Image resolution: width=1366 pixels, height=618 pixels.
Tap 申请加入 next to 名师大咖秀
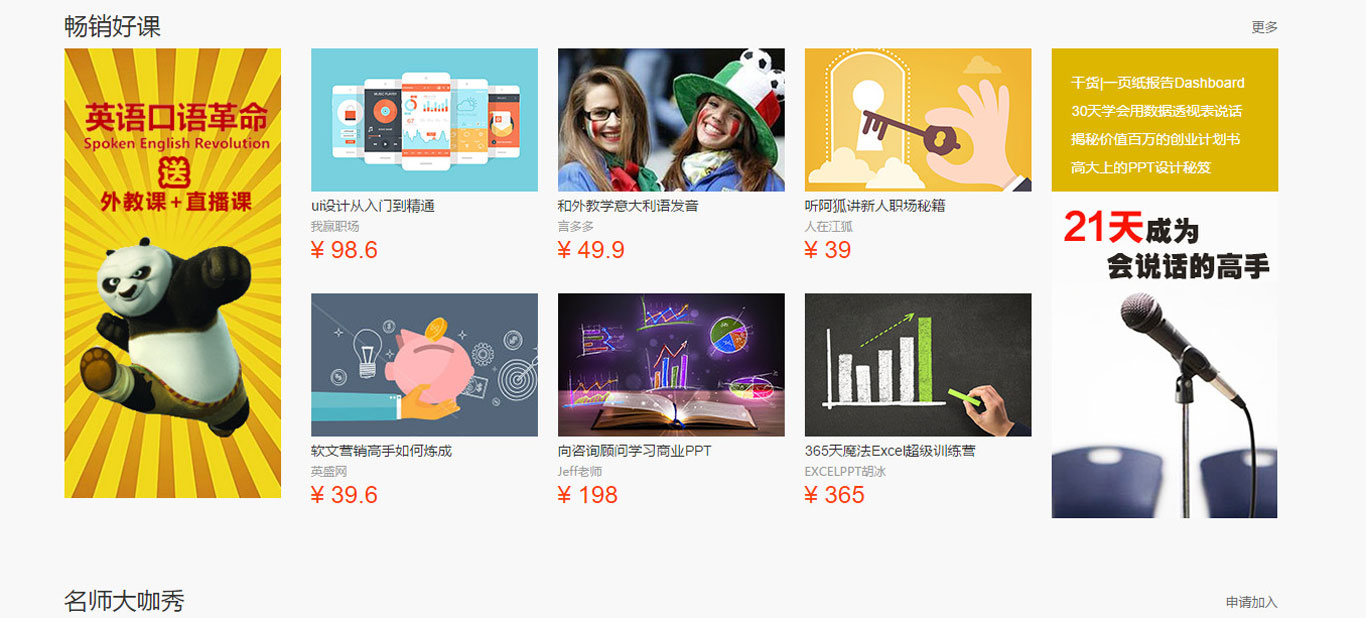click(x=1251, y=602)
